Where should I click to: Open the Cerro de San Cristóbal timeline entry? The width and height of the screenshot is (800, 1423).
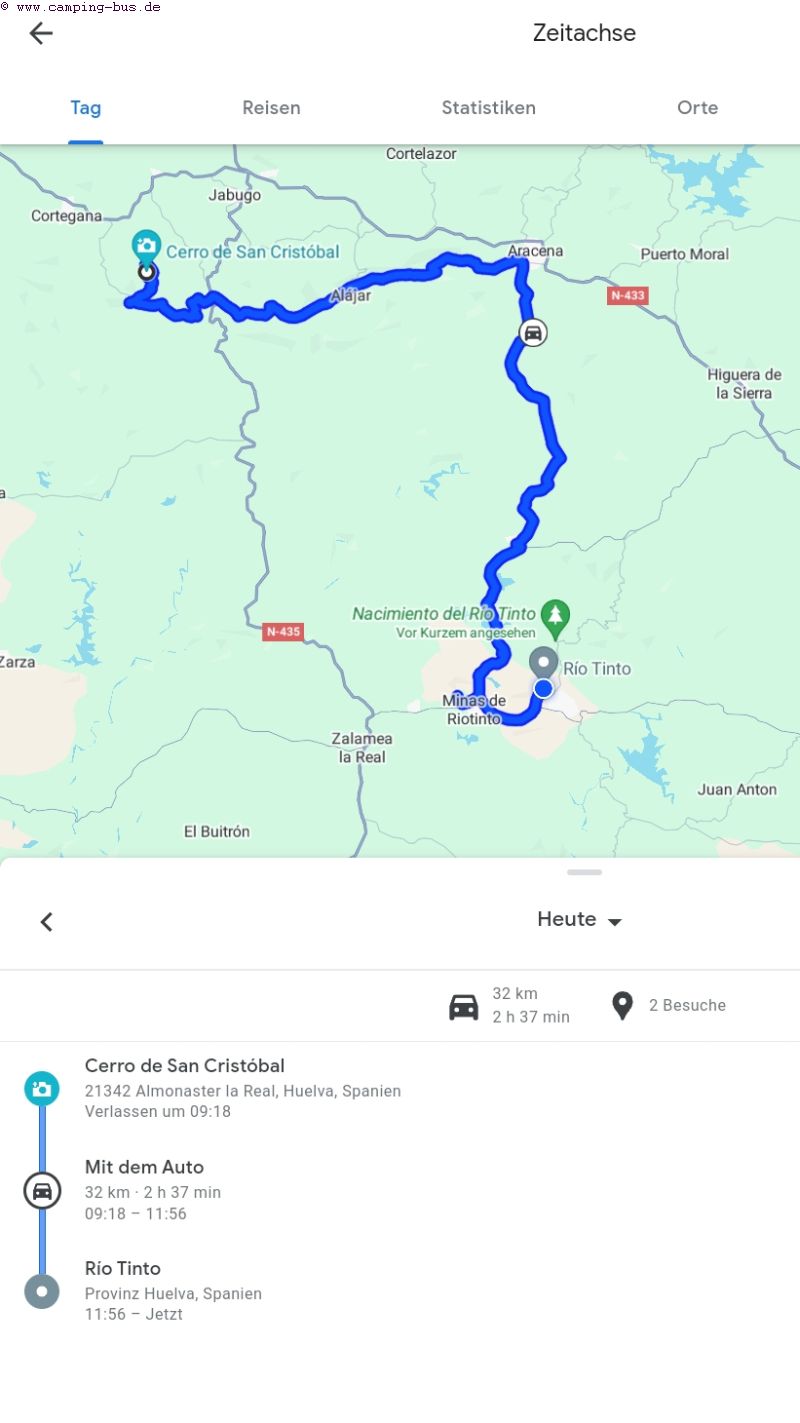point(400,1088)
